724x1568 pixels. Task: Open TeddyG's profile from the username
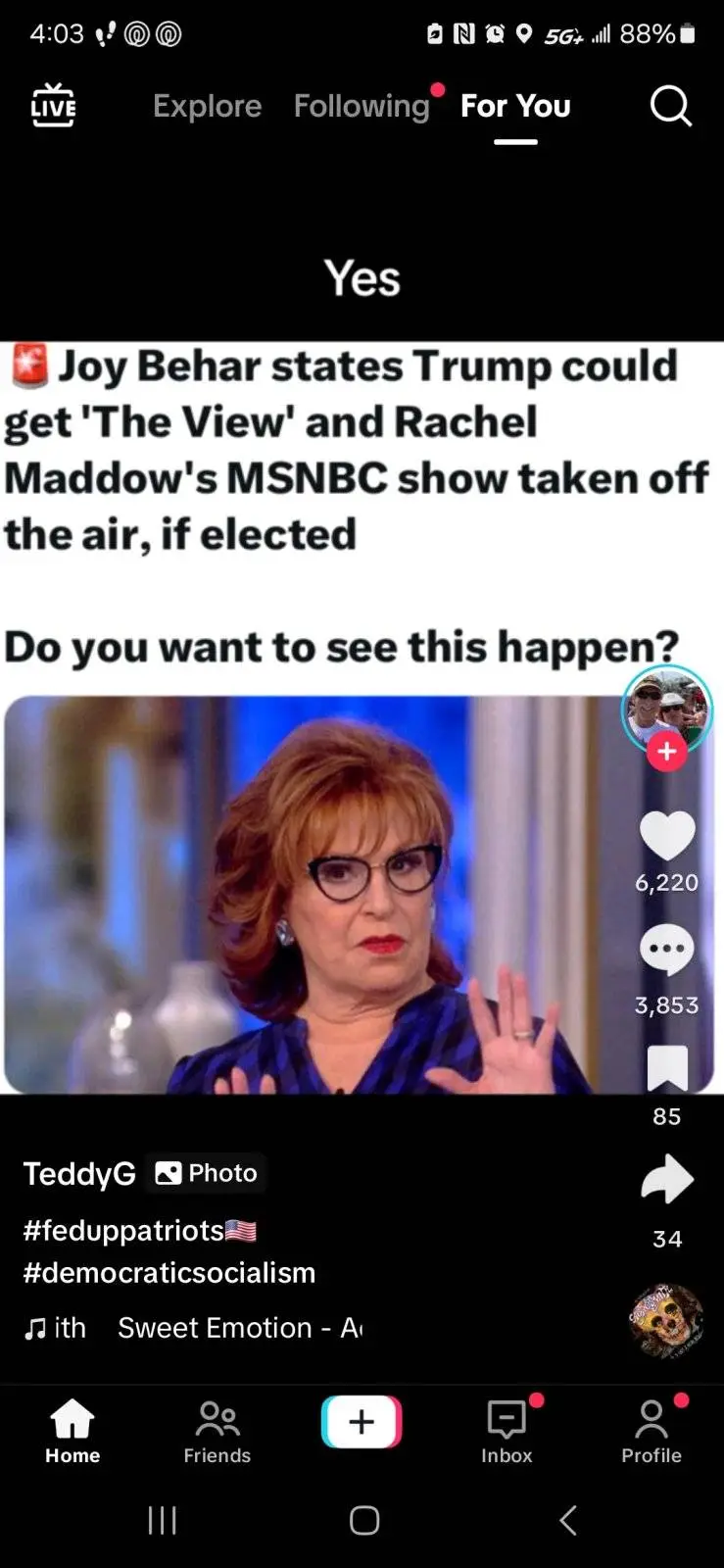79,1173
